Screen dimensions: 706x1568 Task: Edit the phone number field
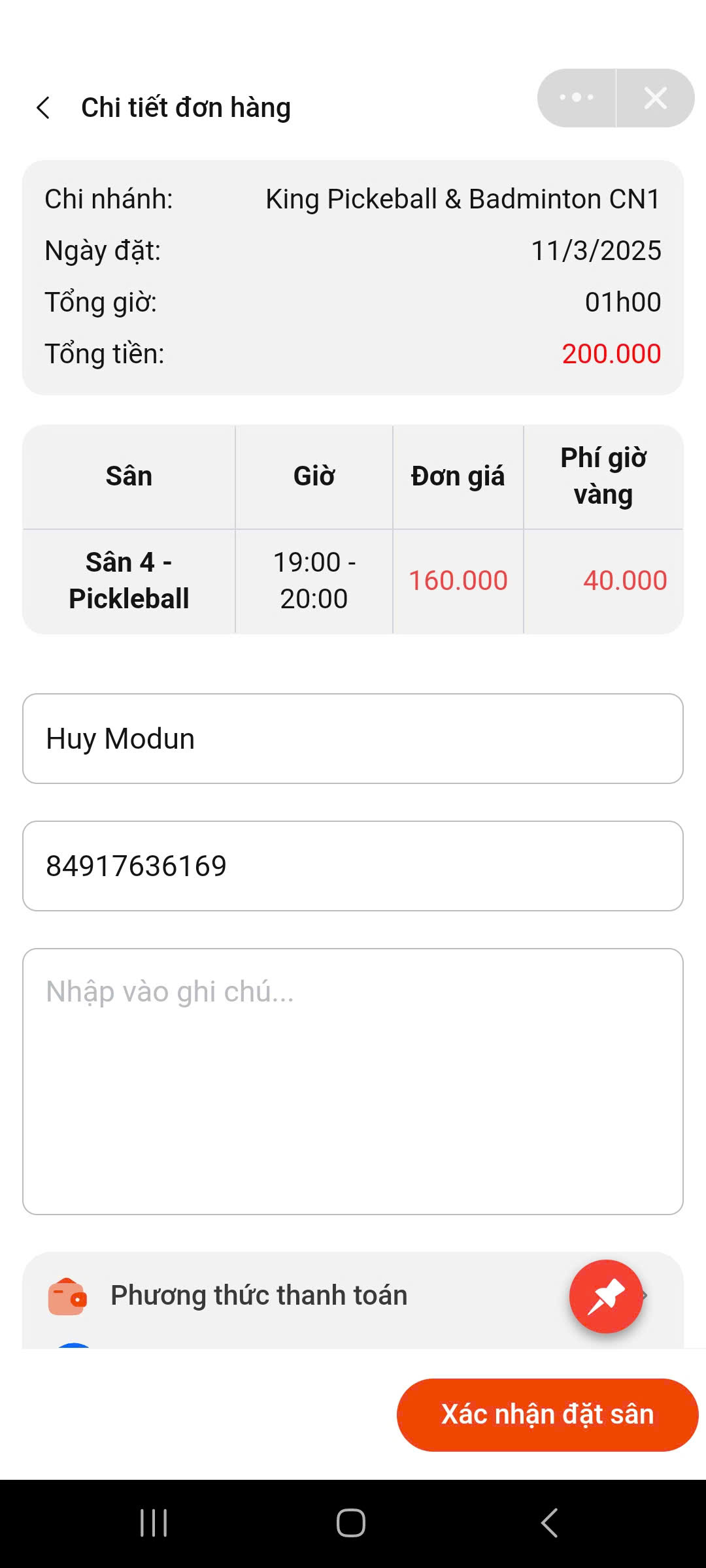[x=353, y=866]
